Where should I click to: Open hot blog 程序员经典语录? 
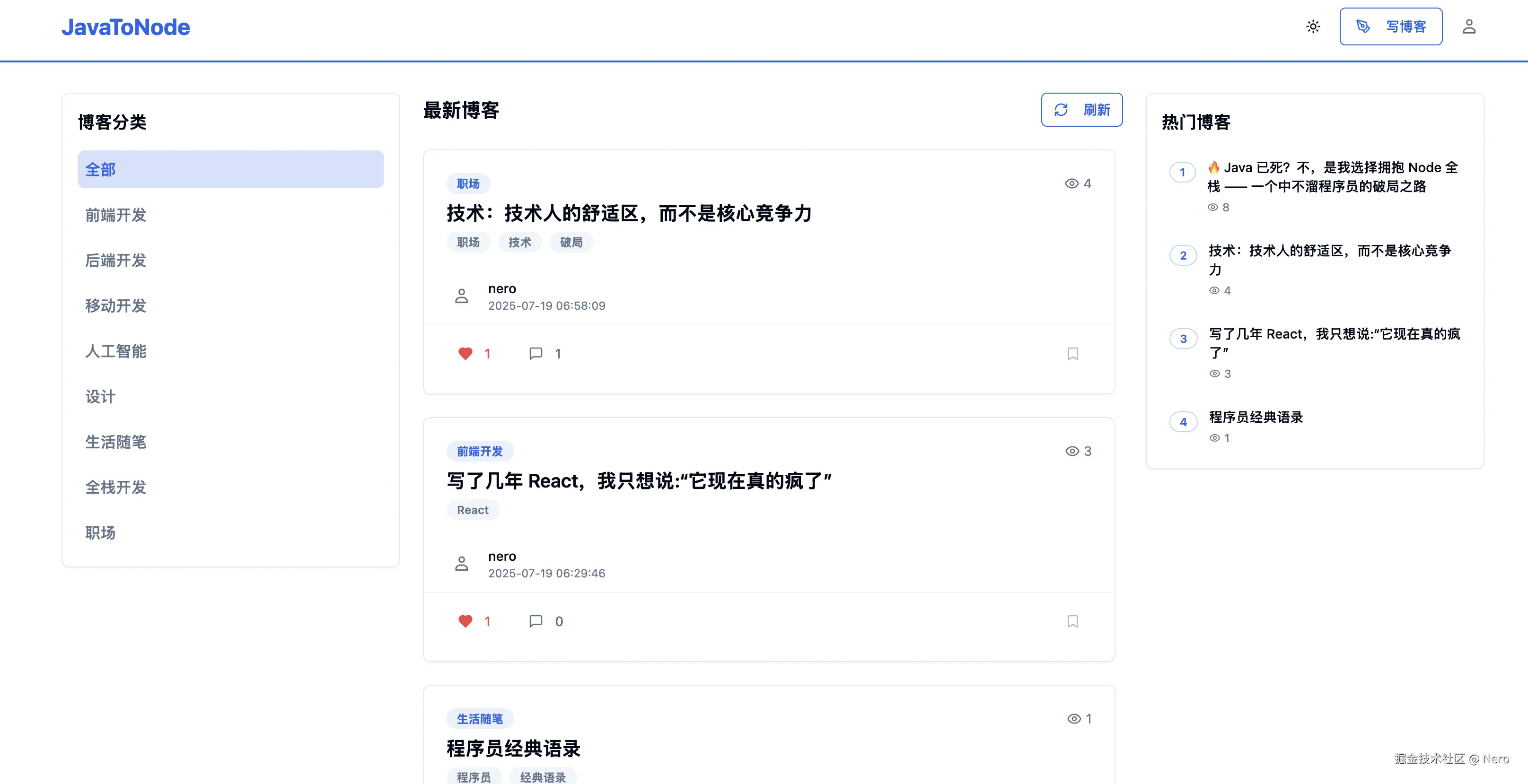pos(1256,418)
